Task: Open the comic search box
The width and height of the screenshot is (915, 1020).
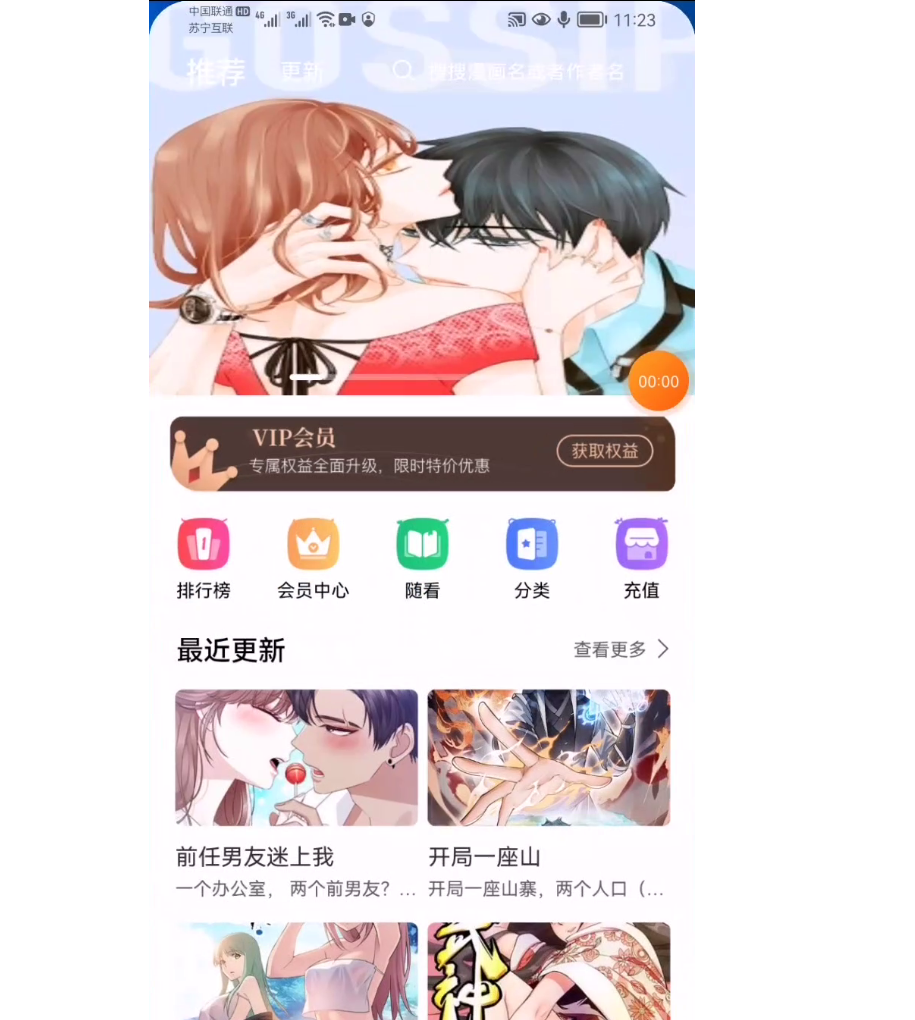Action: pos(525,72)
